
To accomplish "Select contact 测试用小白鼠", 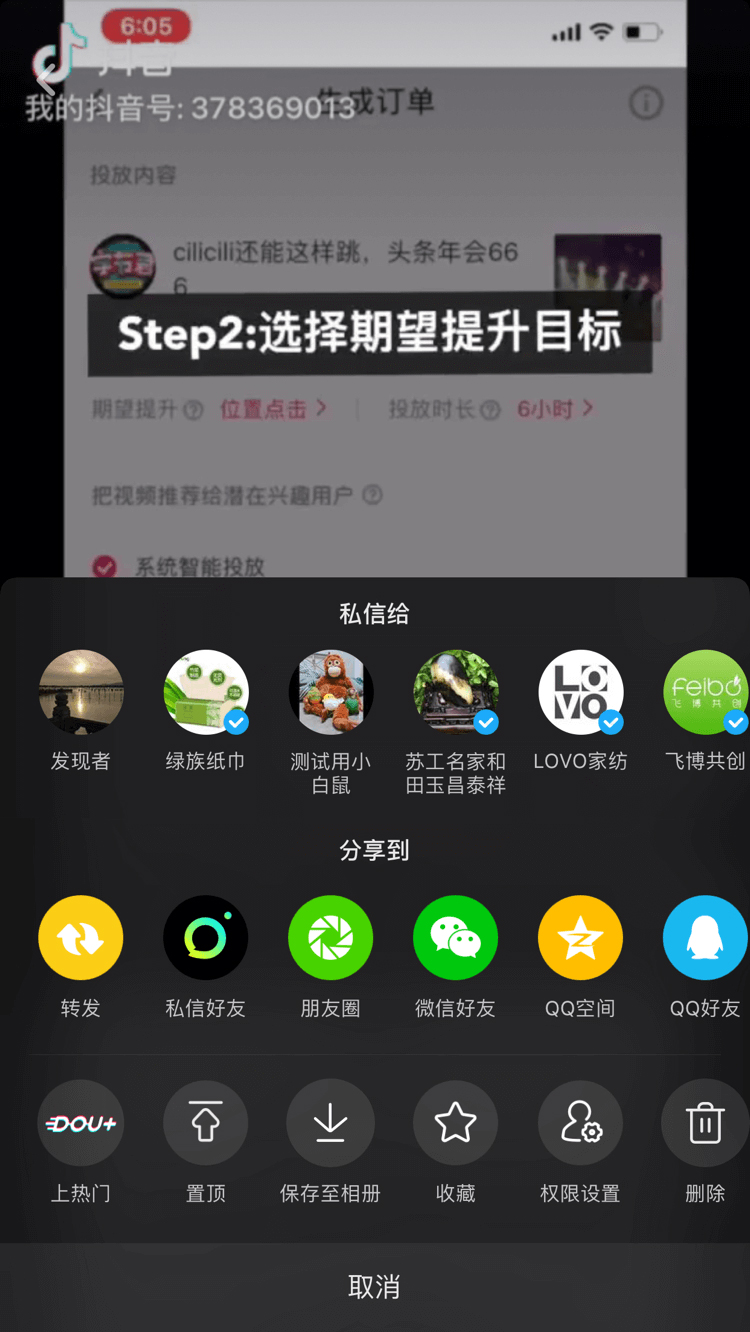I will click(331, 693).
